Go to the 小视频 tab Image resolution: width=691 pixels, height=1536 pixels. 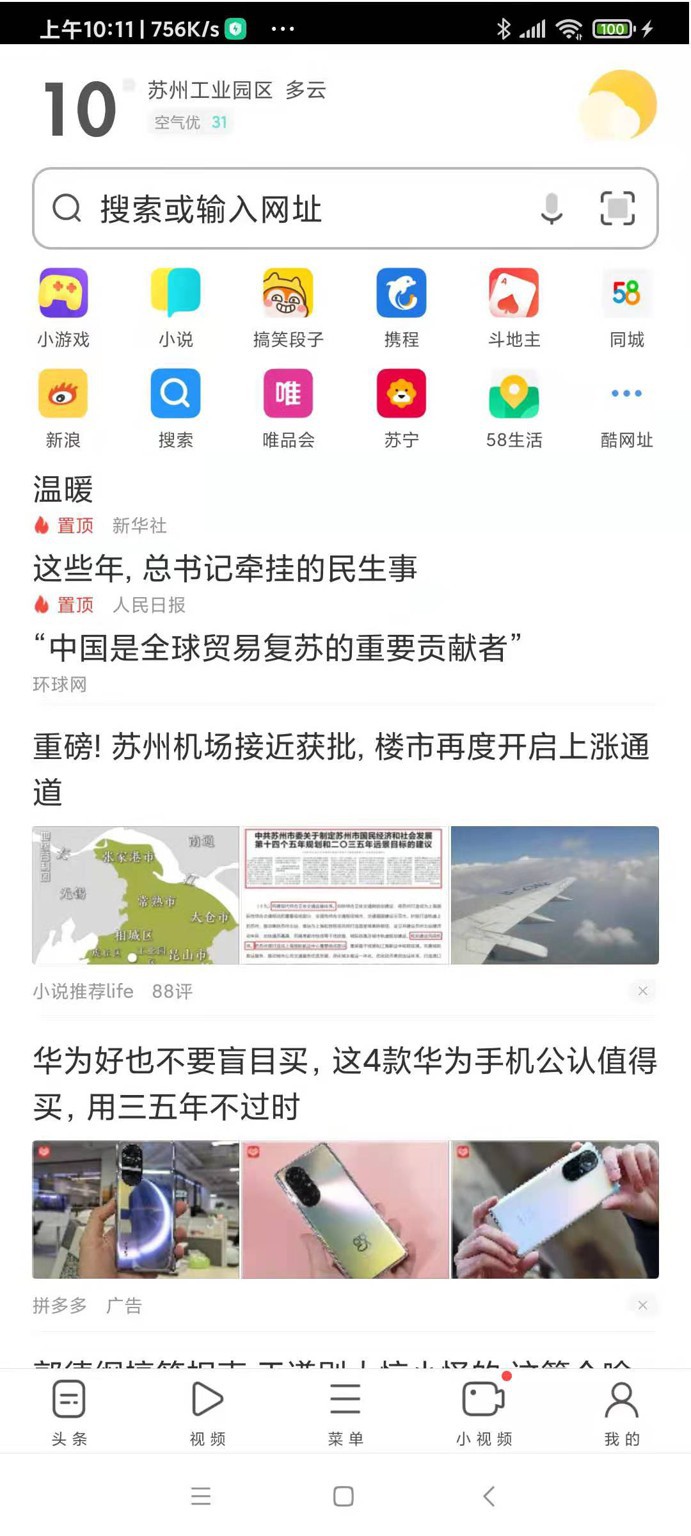pos(484,1412)
